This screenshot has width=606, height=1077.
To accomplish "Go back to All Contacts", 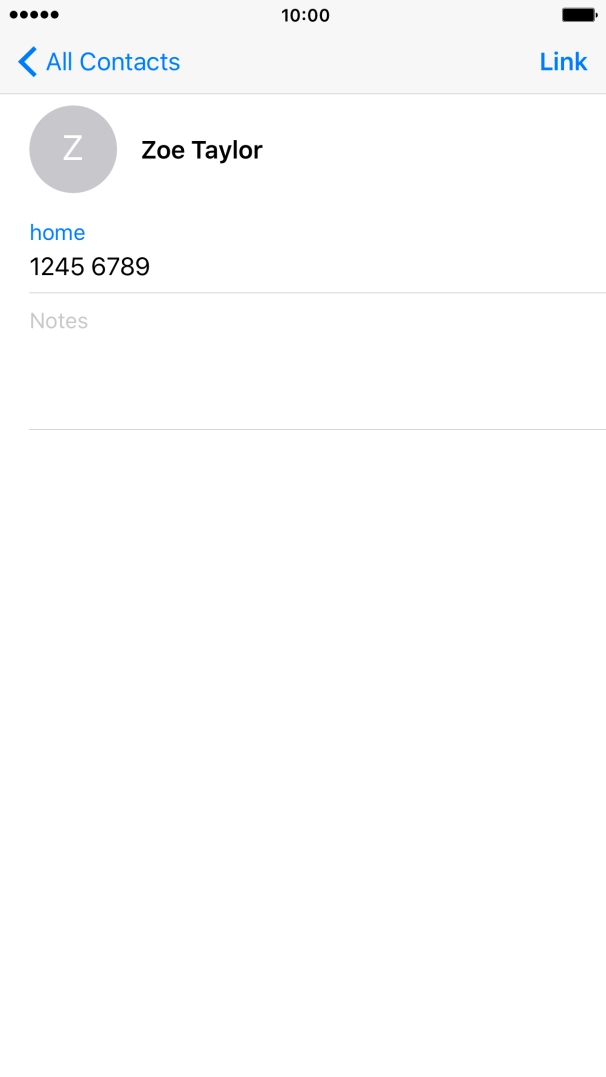I will tap(98, 62).
